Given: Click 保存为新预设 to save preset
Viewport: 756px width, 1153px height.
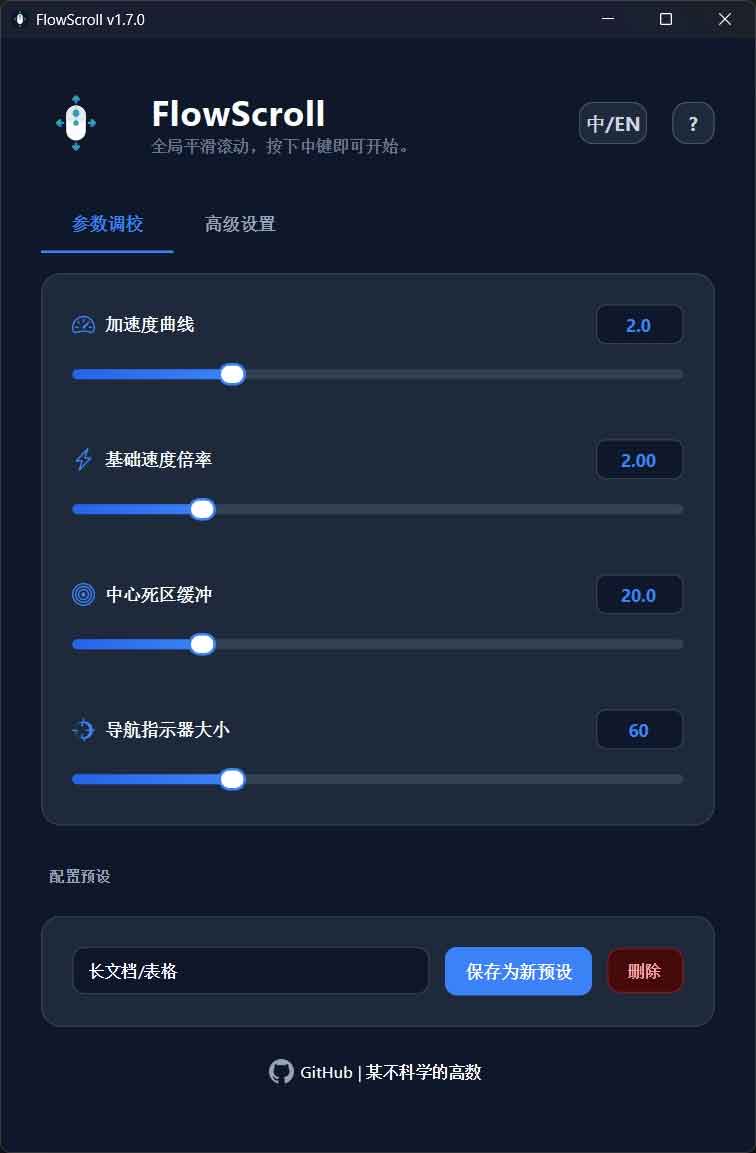Looking at the screenshot, I should [518, 970].
